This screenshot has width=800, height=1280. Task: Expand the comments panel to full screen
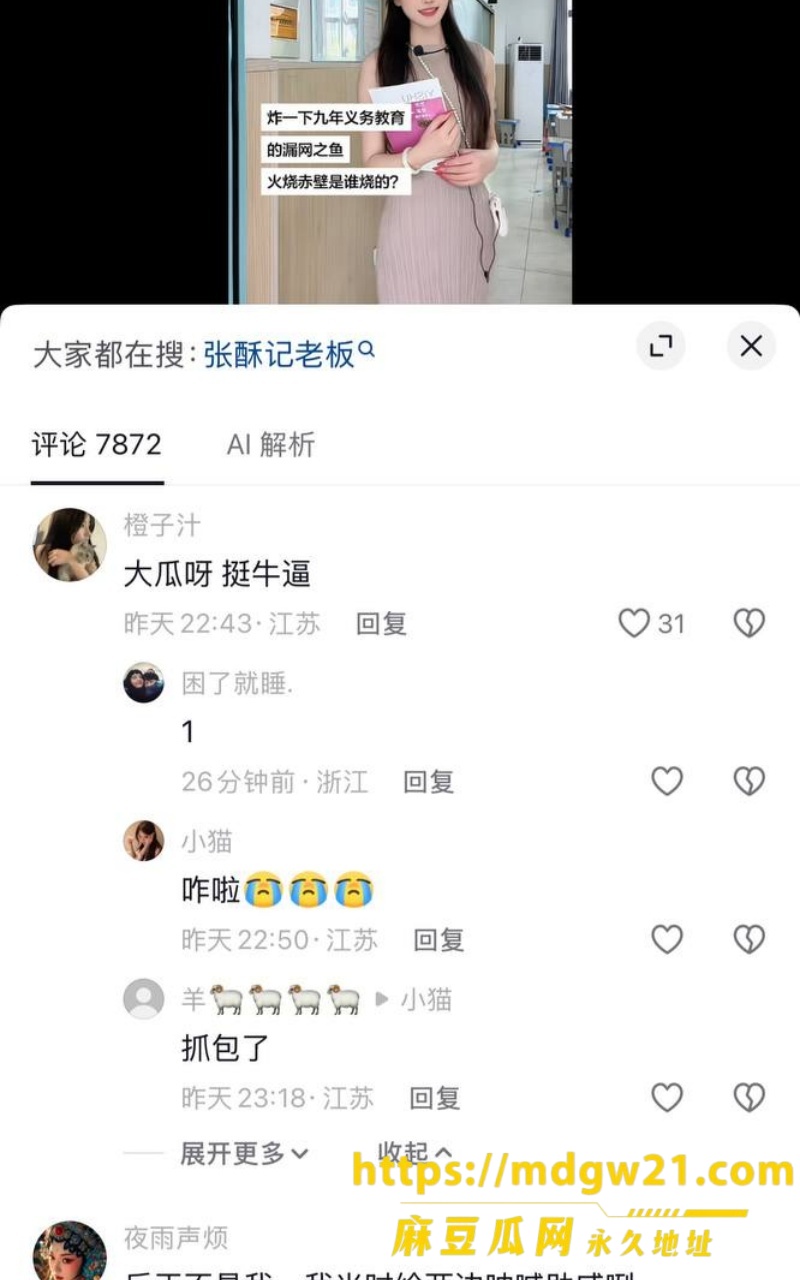(661, 346)
